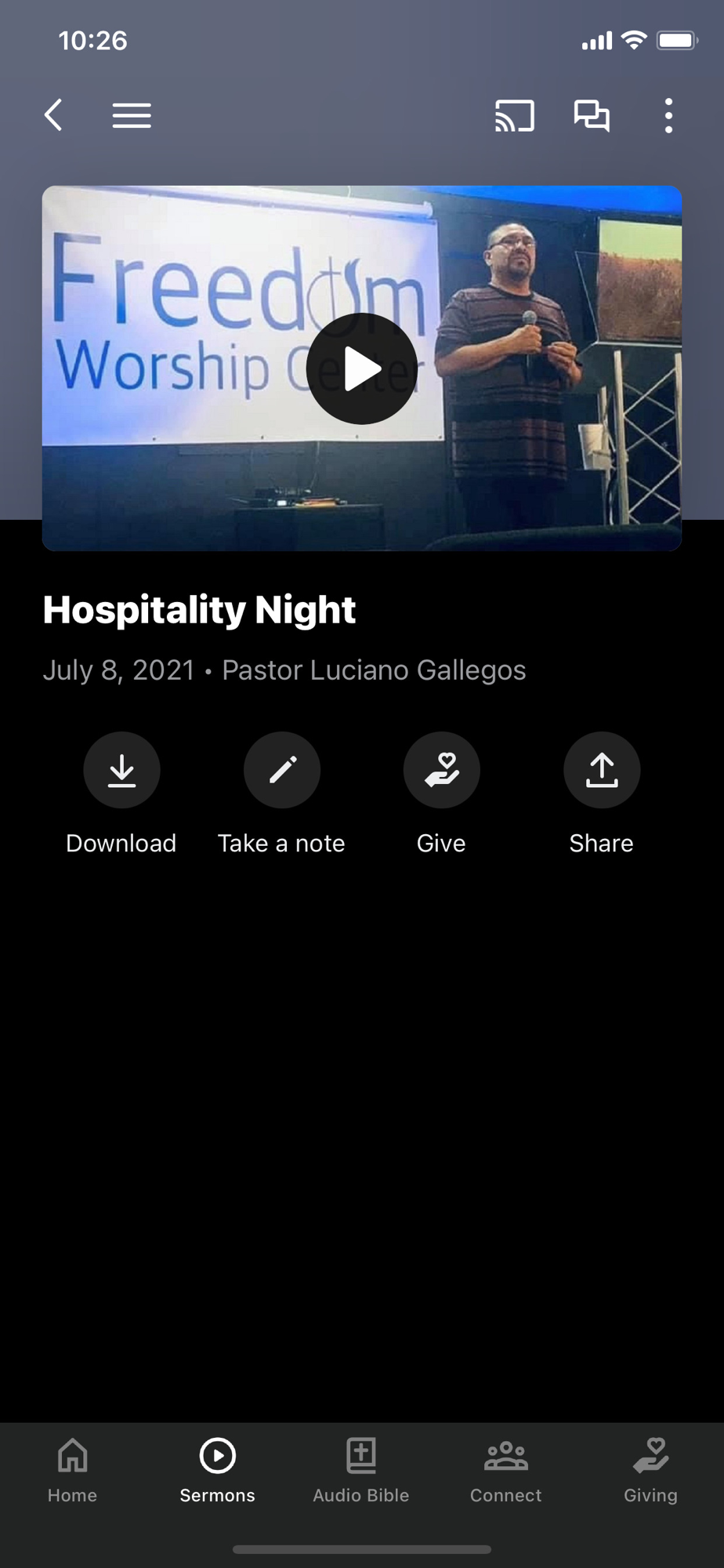The height and width of the screenshot is (1568, 724).
Task: Tap the Give button
Action: [x=441, y=770]
